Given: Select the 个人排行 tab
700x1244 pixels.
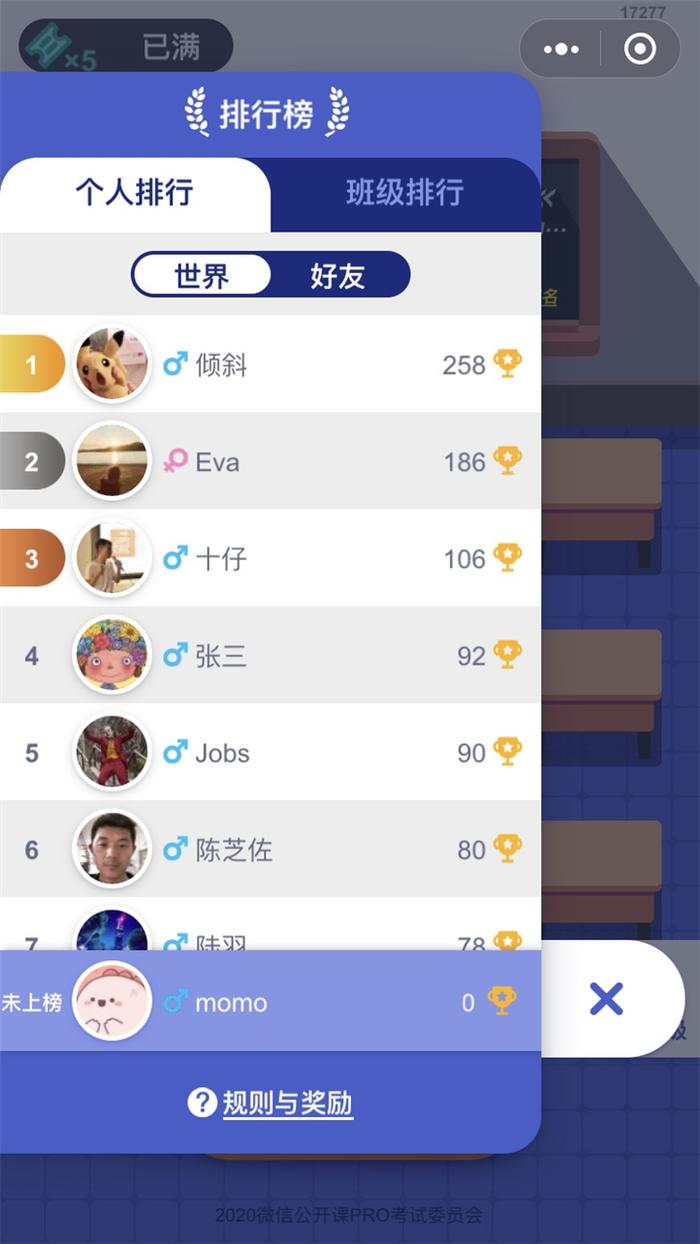Looking at the screenshot, I should (134, 192).
